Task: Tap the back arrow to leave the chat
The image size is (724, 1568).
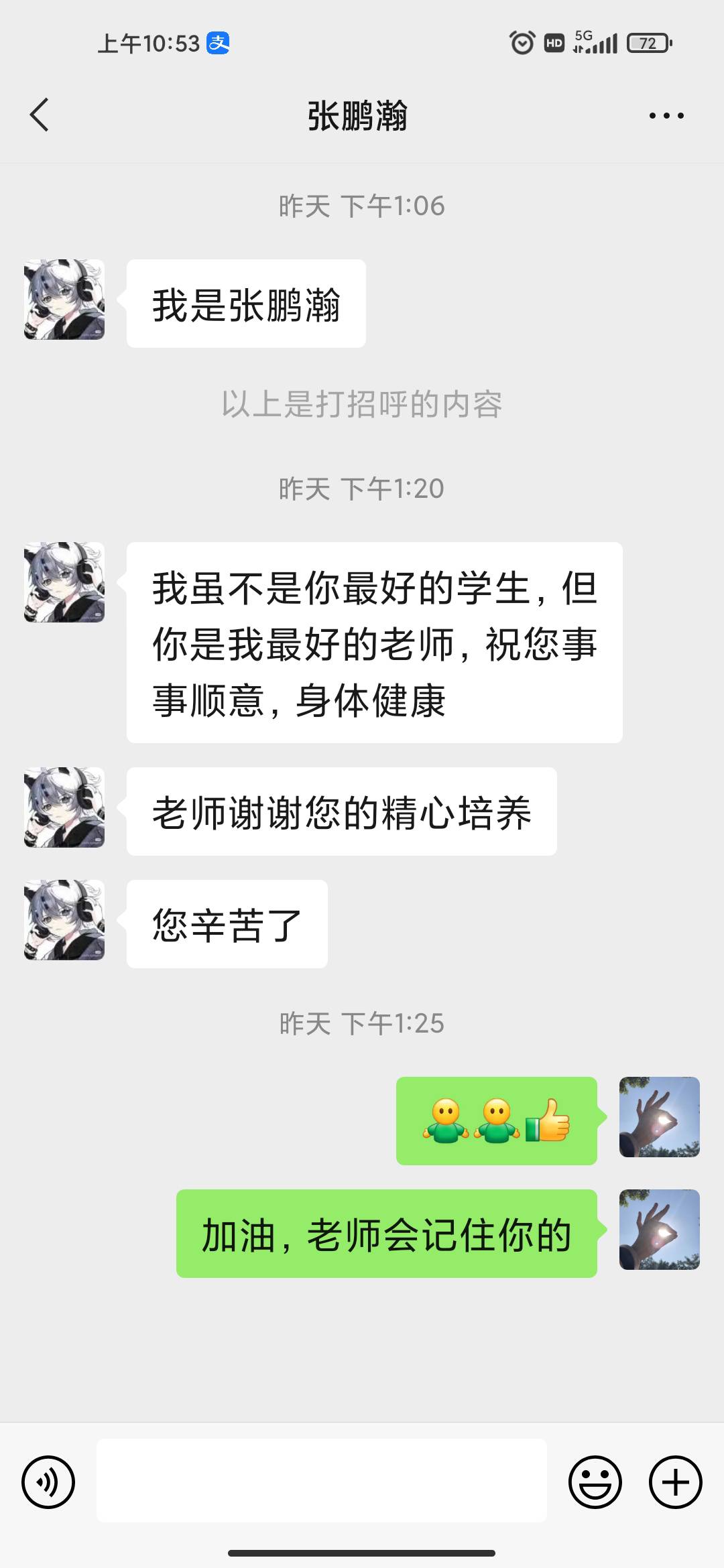Action: pos(40,115)
